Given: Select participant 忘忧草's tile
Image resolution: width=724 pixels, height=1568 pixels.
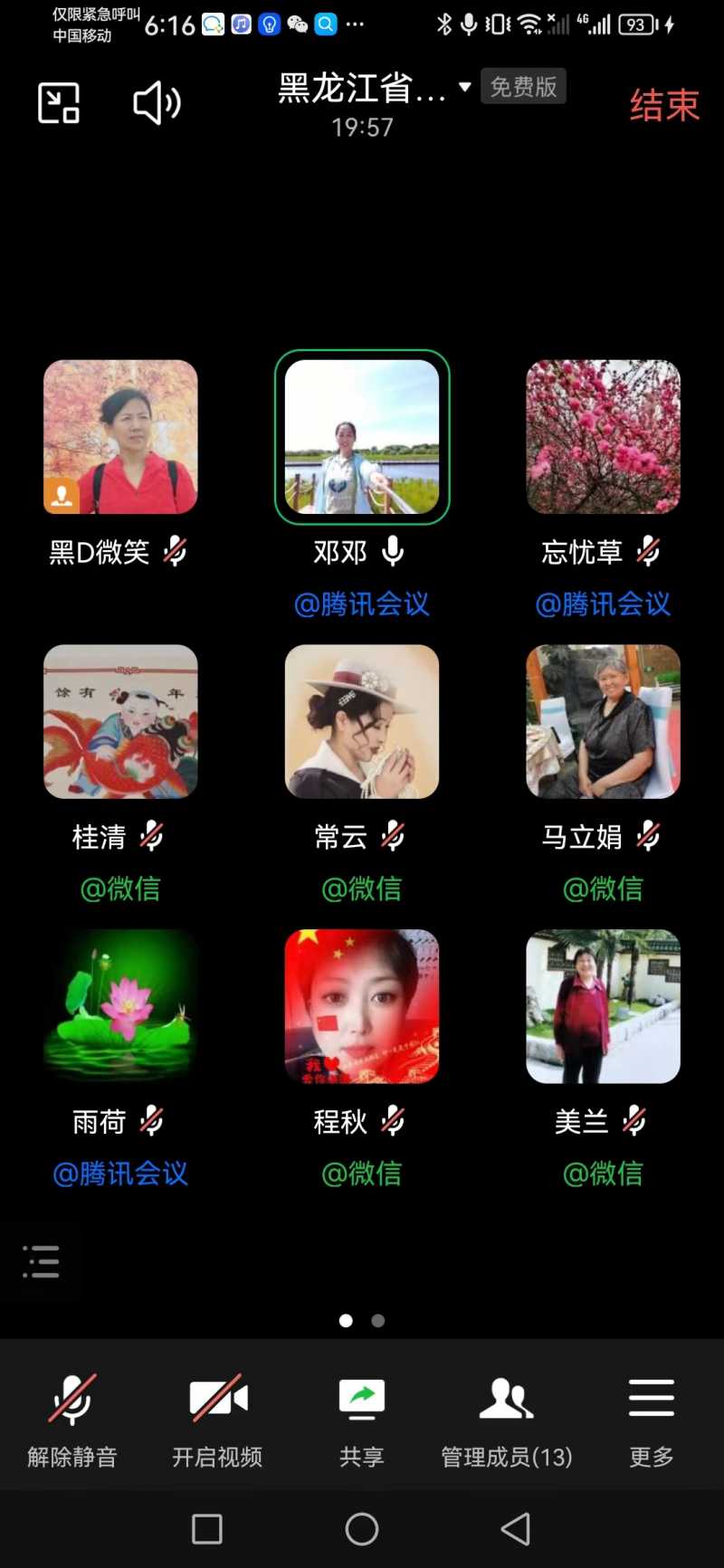Looking at the screenshot, I should point(603,437).
